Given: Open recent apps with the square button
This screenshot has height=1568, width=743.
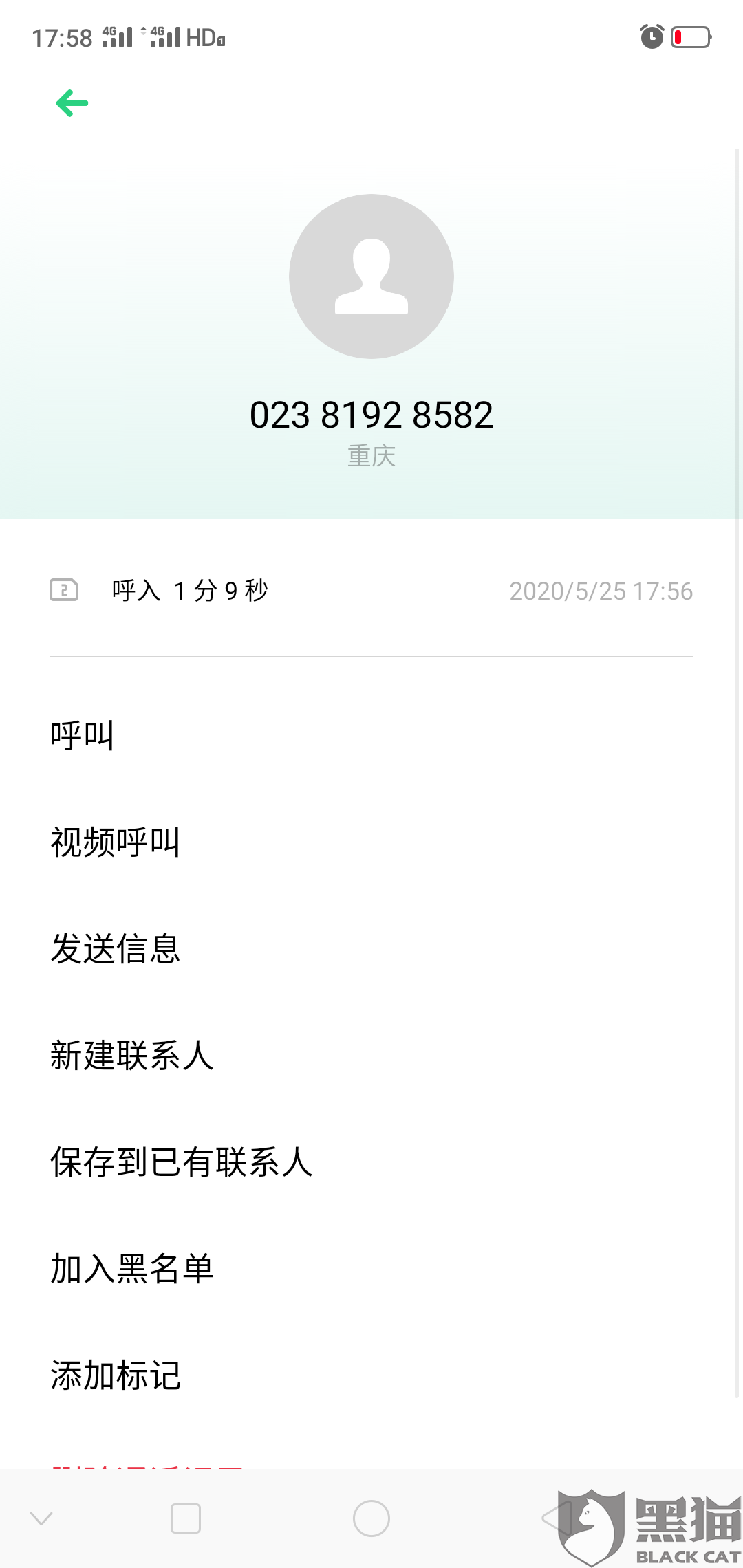Looking at the screenshot, I should coord(186,1518).
